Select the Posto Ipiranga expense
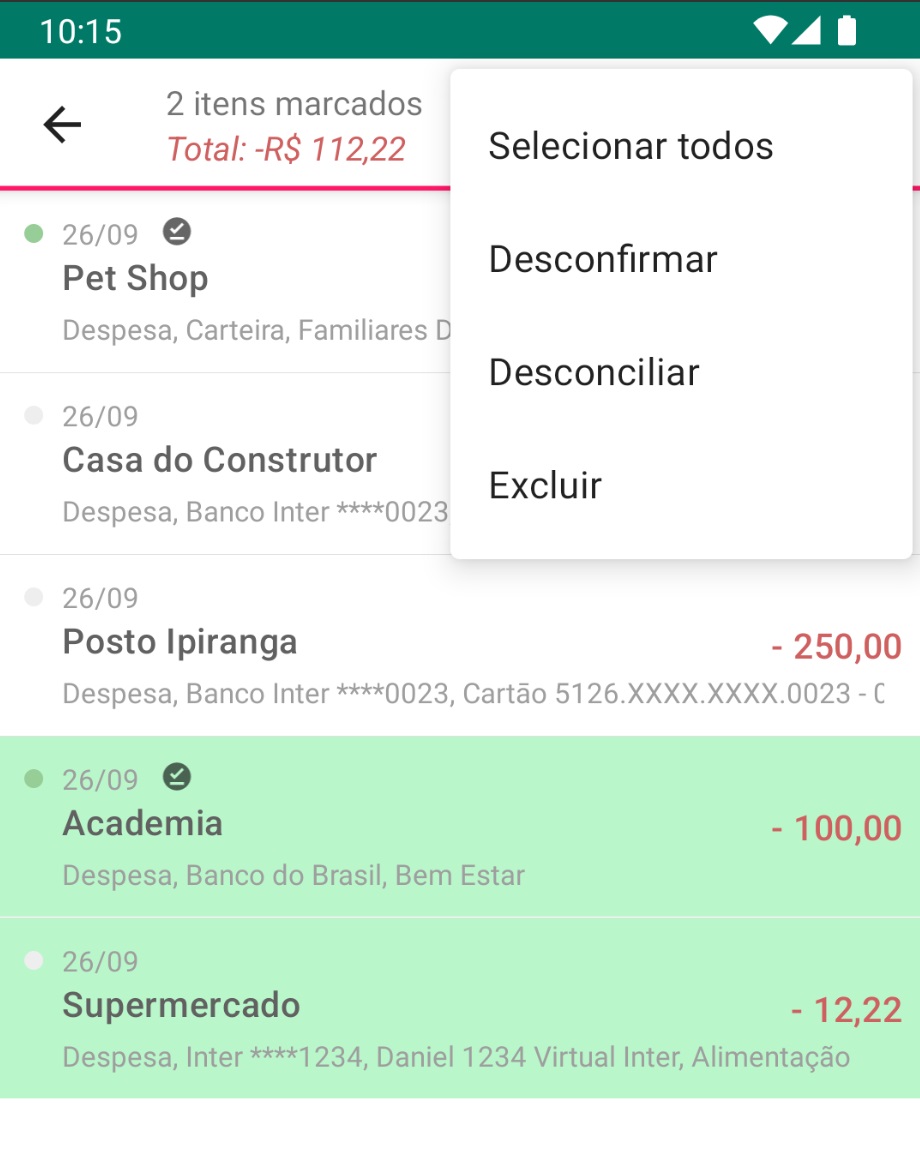920x1159 pixels. 400,645
